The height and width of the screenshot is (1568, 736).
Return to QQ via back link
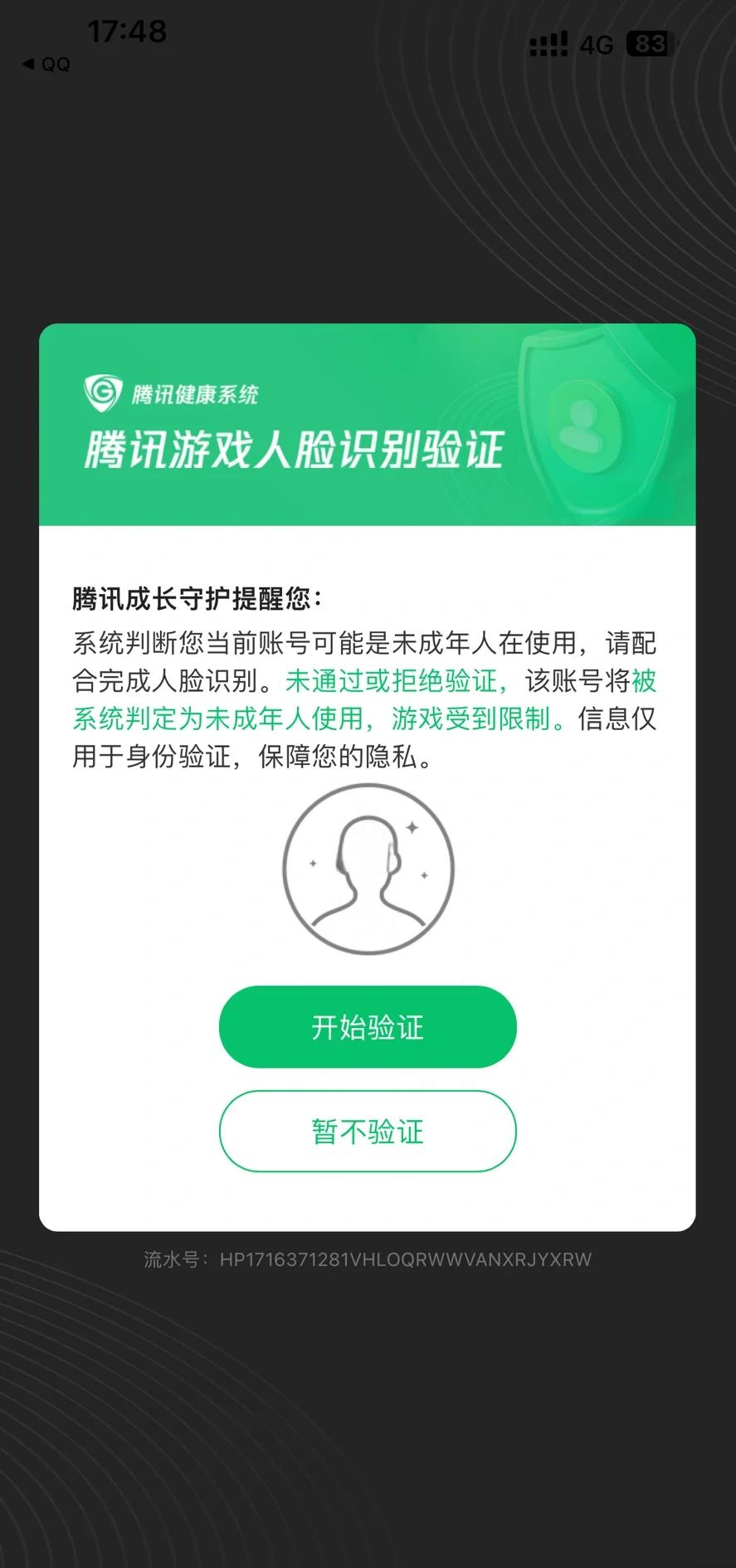click(46, 64)
